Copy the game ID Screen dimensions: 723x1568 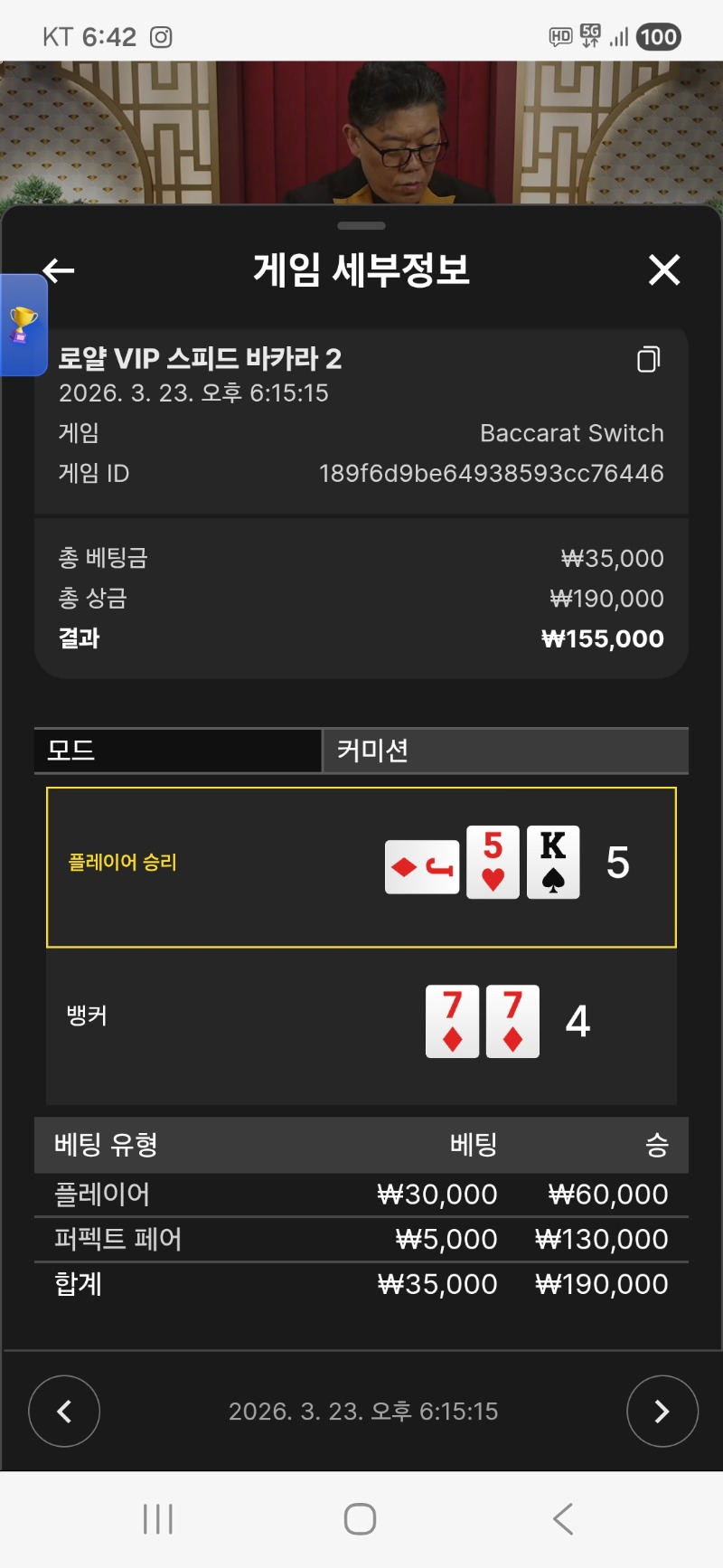648,359
